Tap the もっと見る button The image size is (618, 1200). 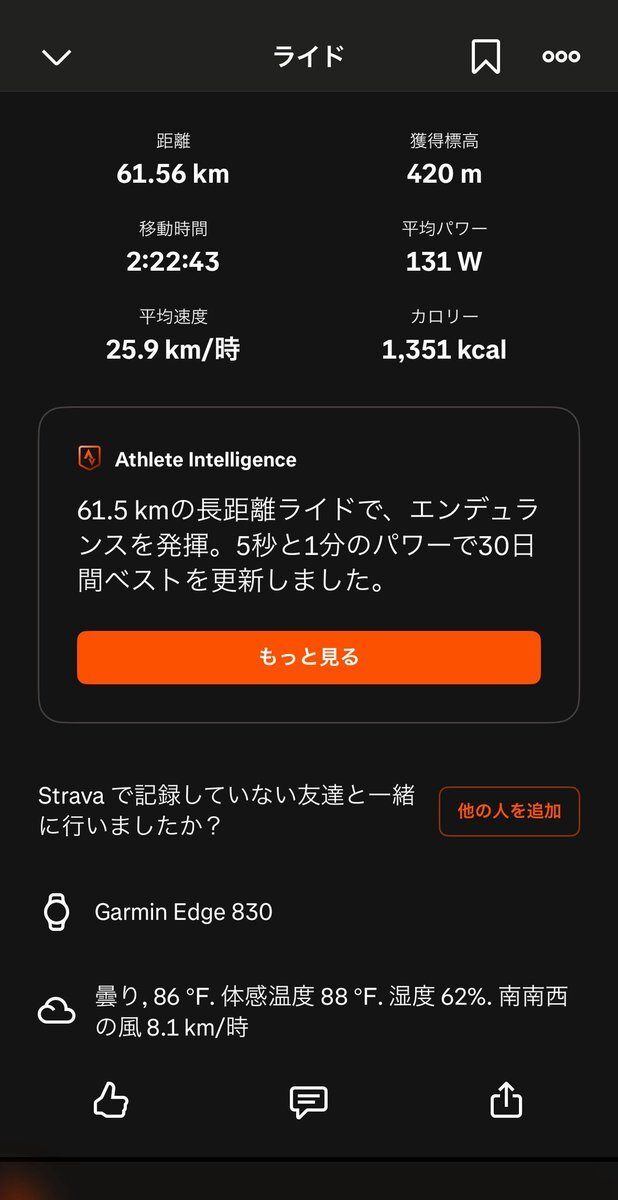click(x=309, y=657)
